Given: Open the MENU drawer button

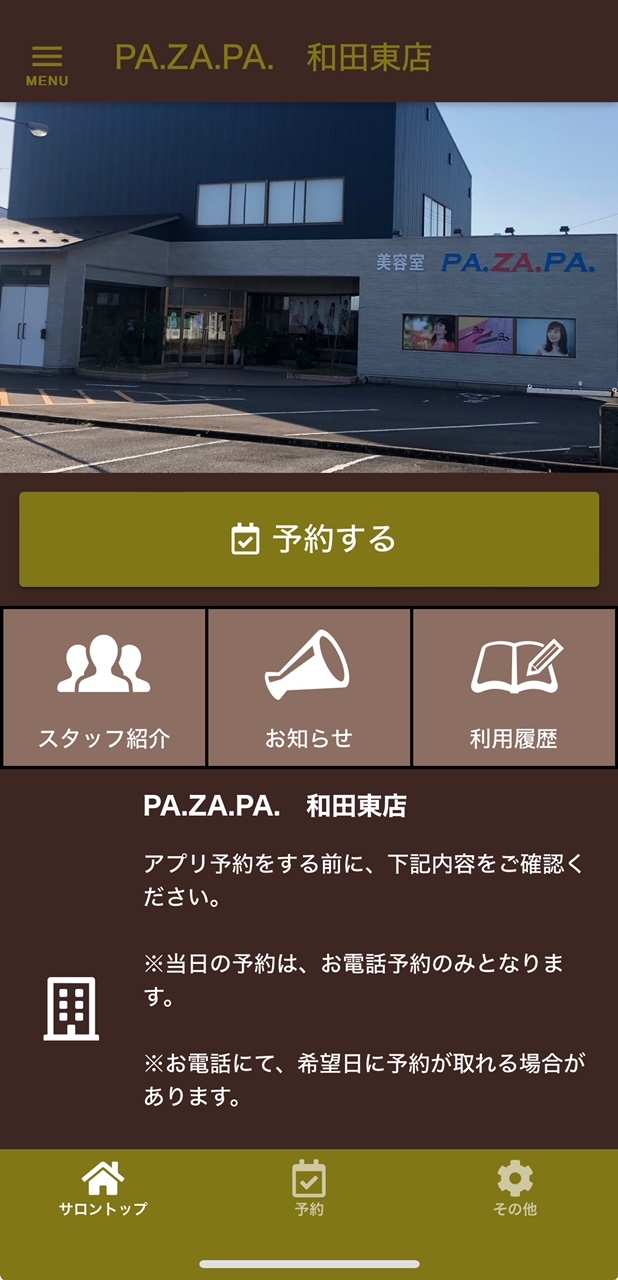Looking at the screenshot, I should click(x=47, y=64).
